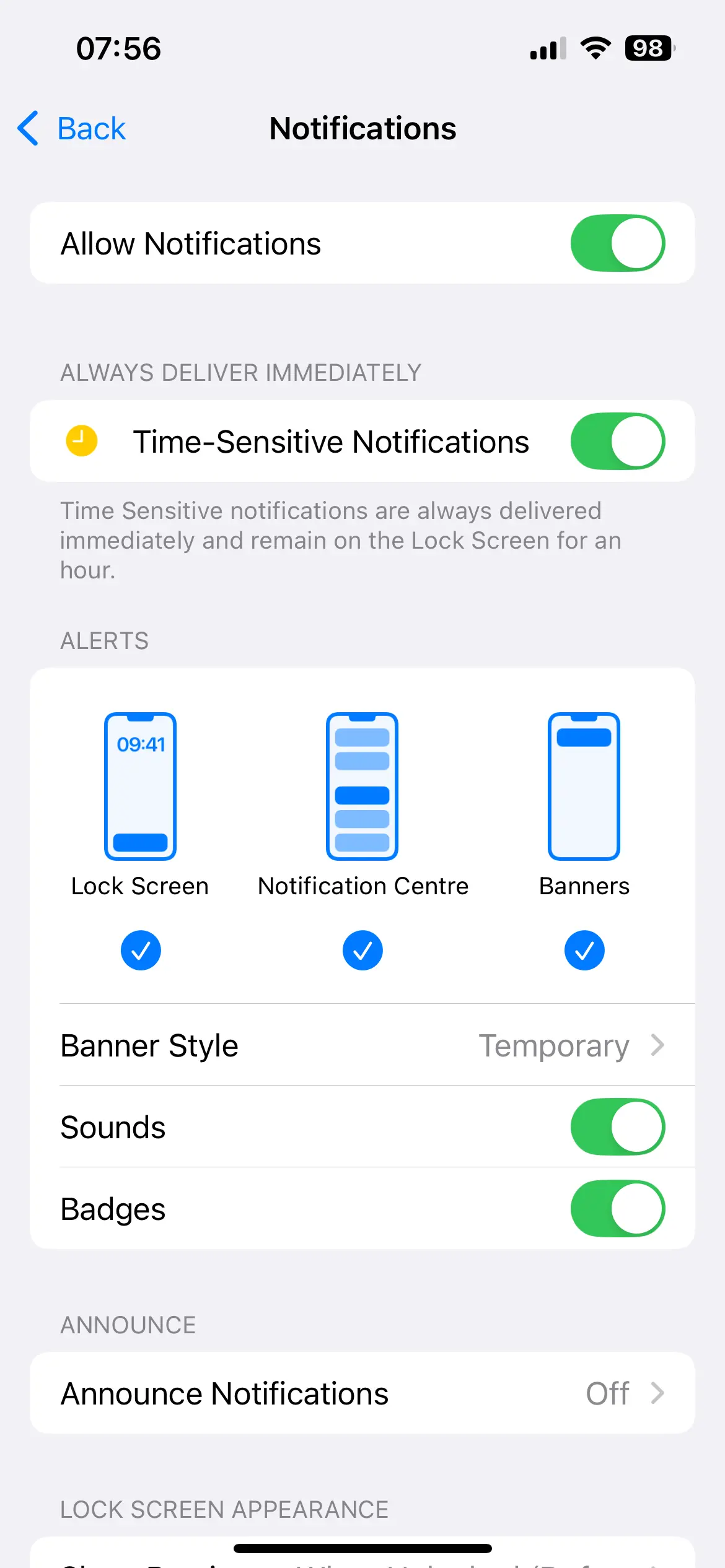
Task: Open the Banner Style options
Action: coord(362,1045)
